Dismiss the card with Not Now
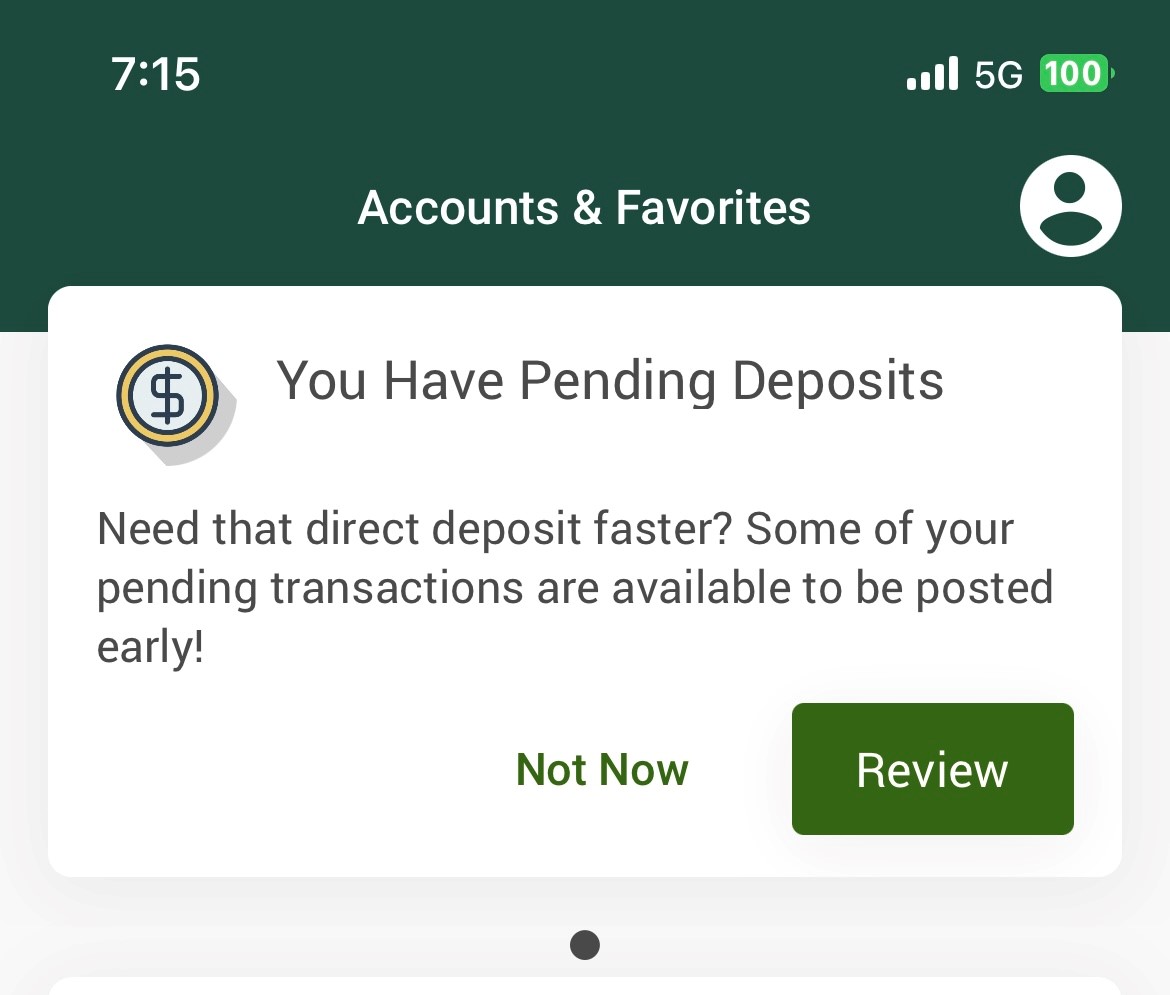This screenshot has width=1170, height=995. coord(602,770)
